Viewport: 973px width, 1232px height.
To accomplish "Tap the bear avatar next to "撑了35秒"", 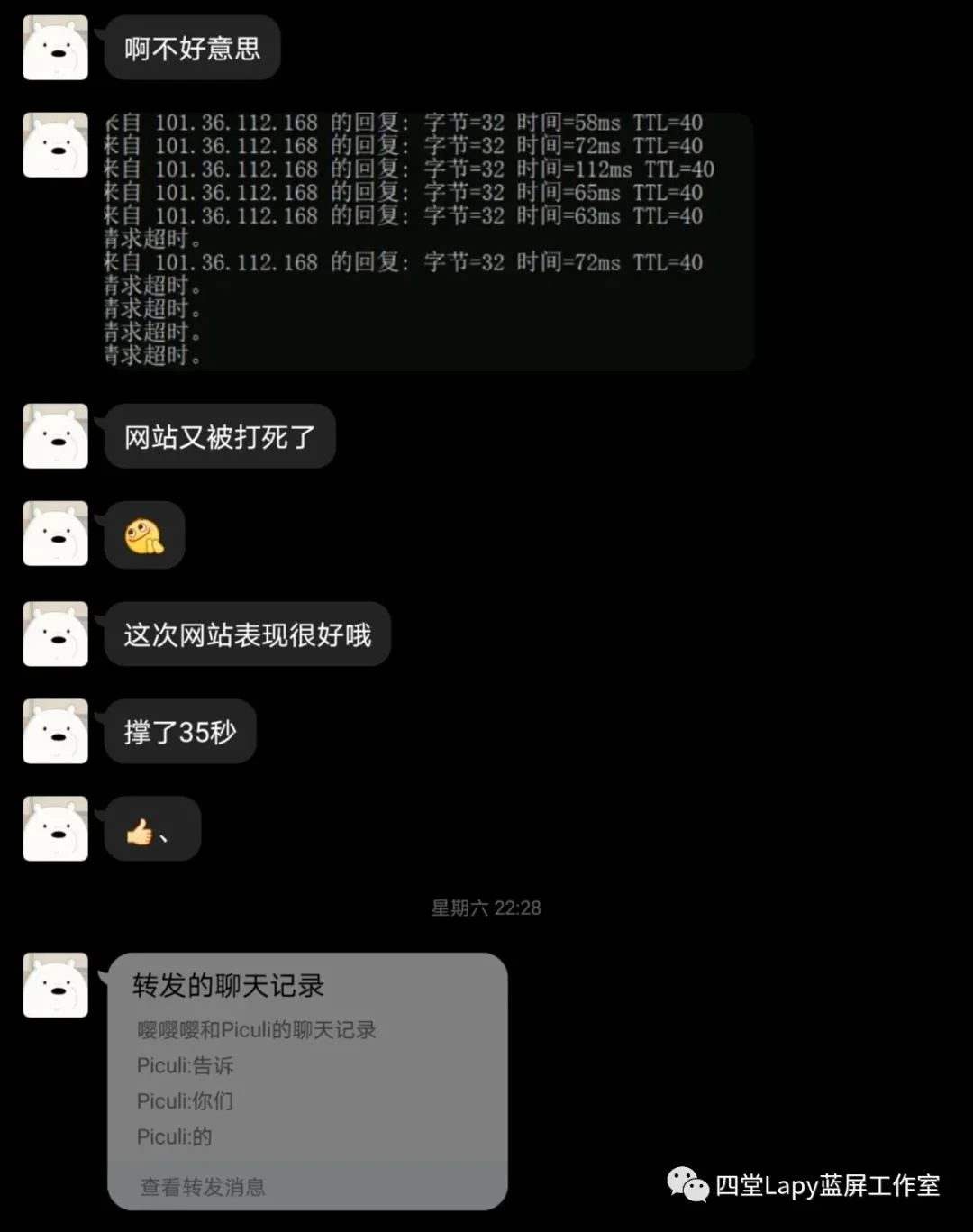I will coord(56,731).
